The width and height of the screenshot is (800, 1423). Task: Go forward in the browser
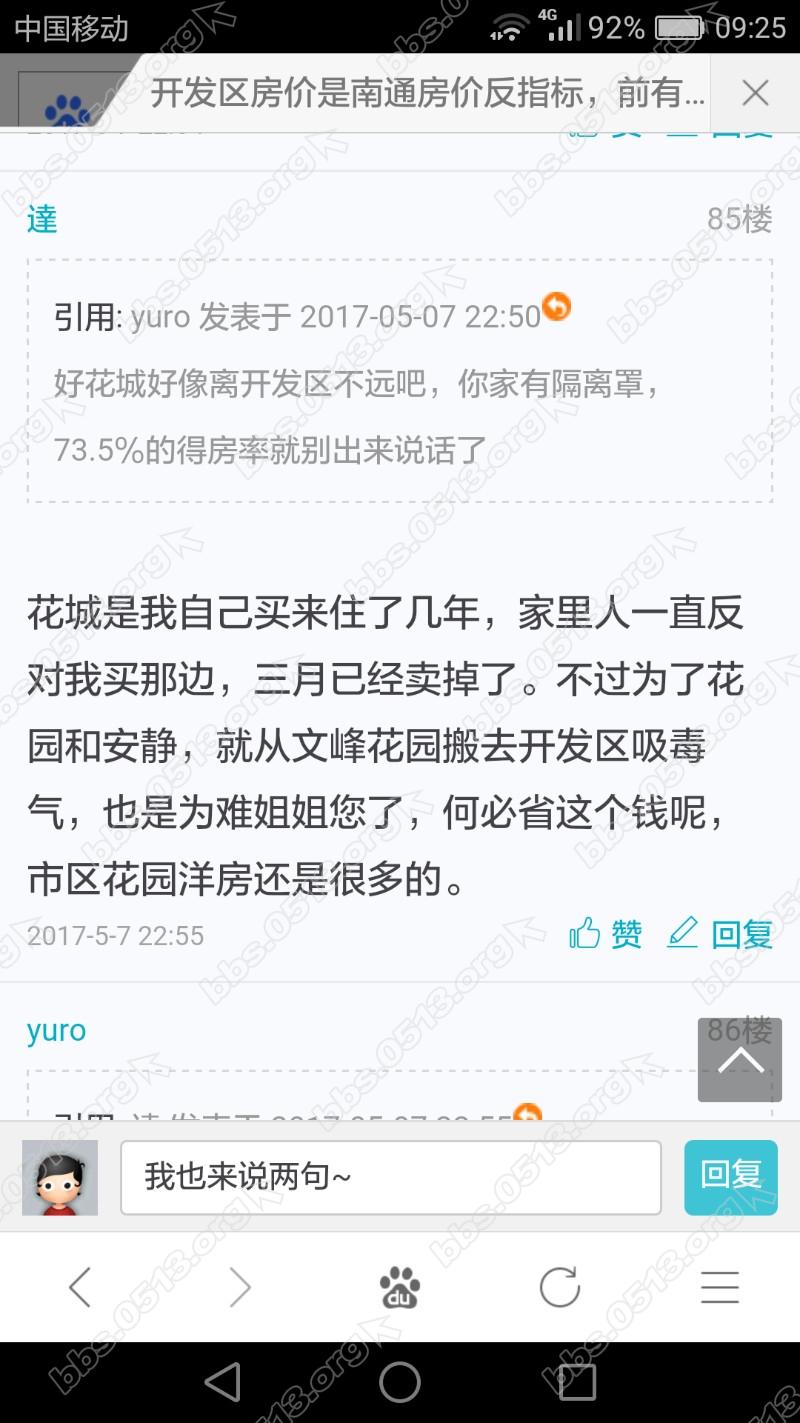(240, 1287)
